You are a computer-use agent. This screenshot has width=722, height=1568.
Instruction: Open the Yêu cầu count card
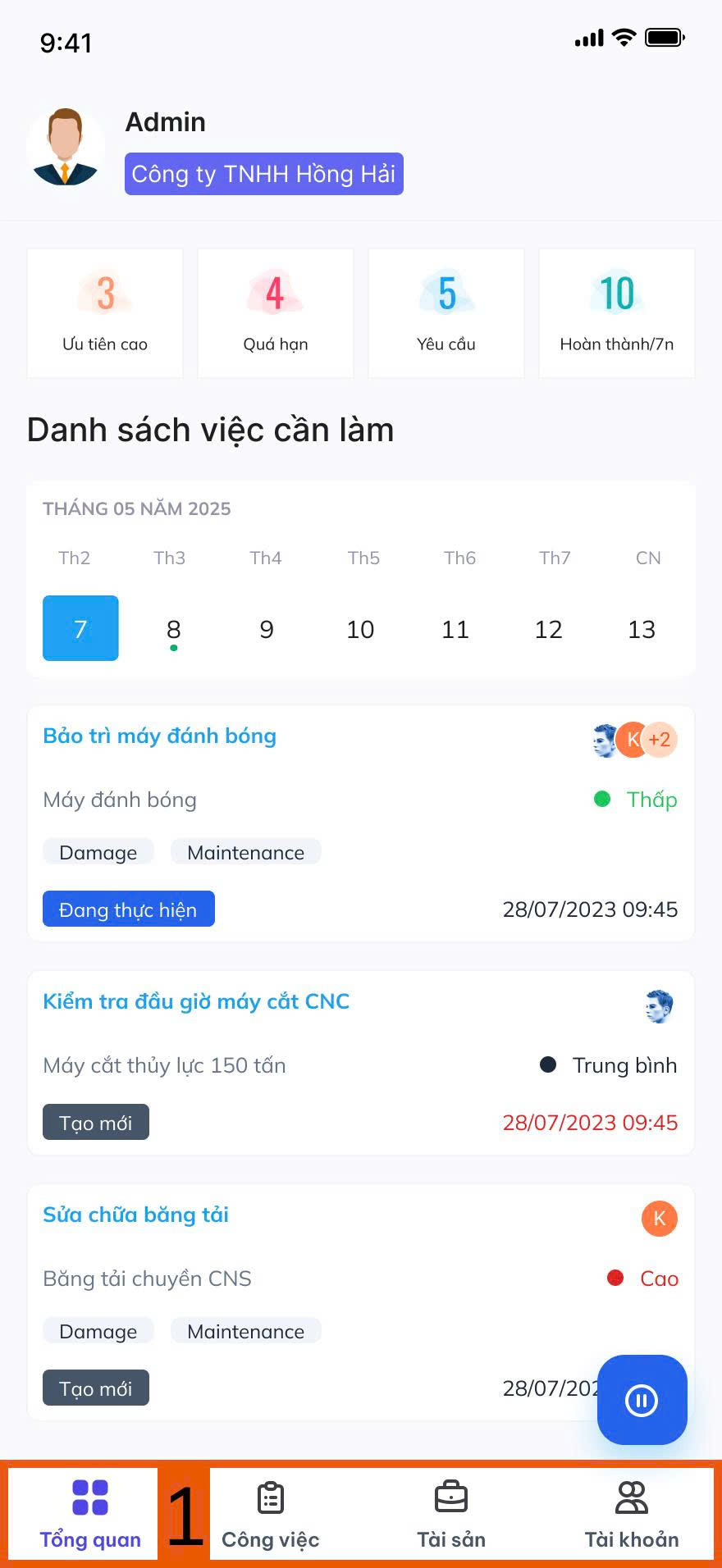coord(446,313)
